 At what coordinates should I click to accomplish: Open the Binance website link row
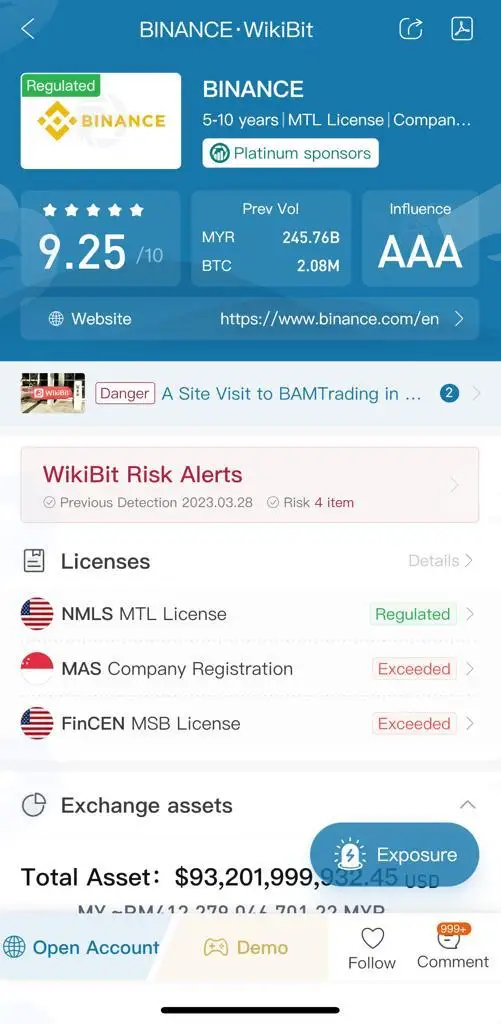tap(250, 319)
